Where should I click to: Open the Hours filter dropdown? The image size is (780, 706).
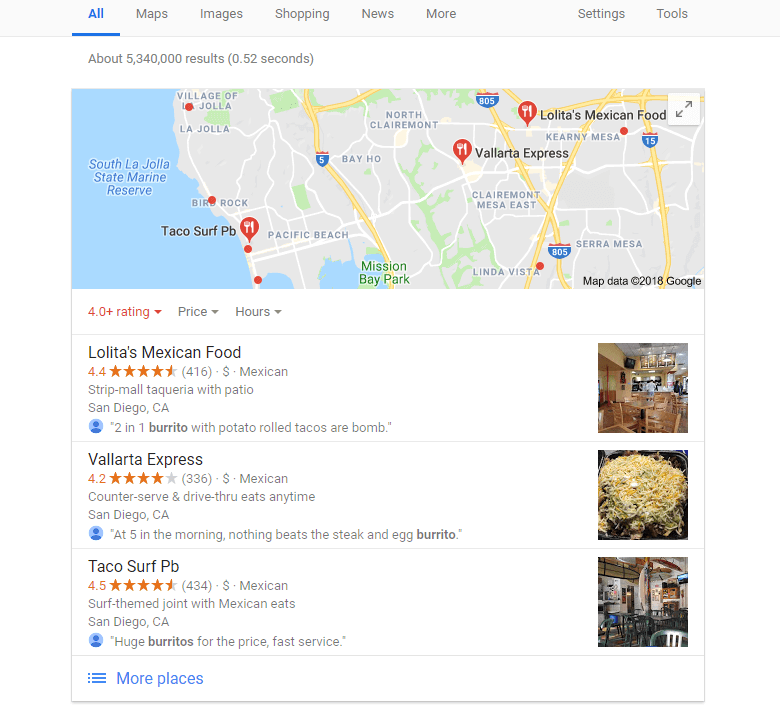pyautogui.click(x=258, y=312)
